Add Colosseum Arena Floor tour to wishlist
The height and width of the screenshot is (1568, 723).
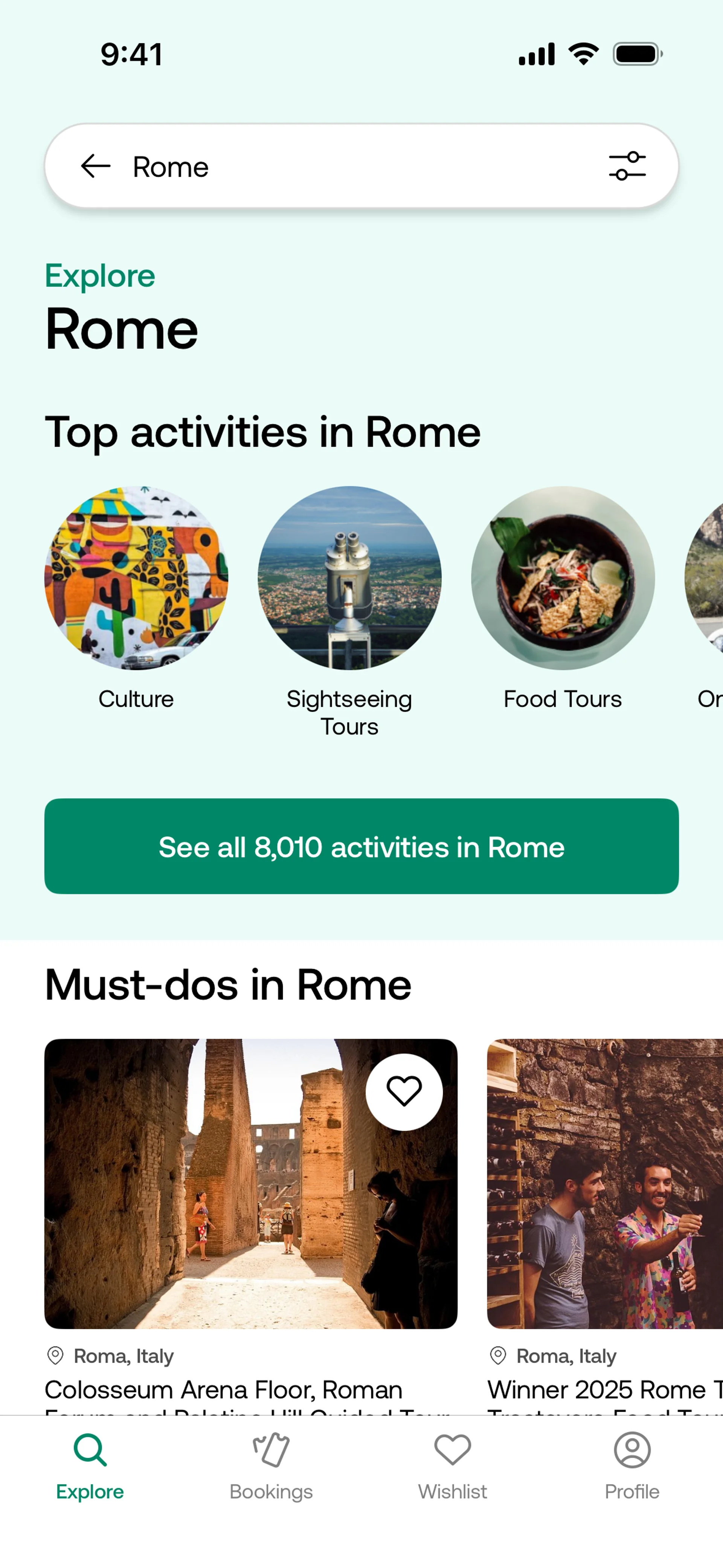coord(404,1091)
